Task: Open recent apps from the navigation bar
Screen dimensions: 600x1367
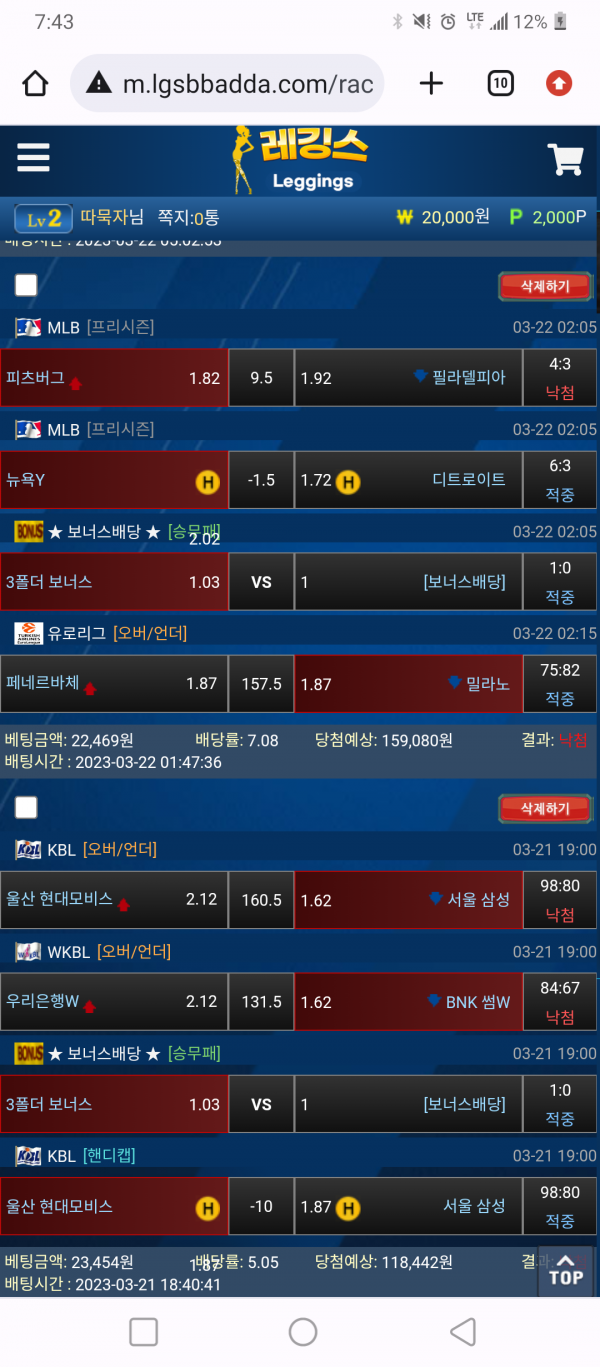Action: pyautogui.click(x=144, y=1331)
